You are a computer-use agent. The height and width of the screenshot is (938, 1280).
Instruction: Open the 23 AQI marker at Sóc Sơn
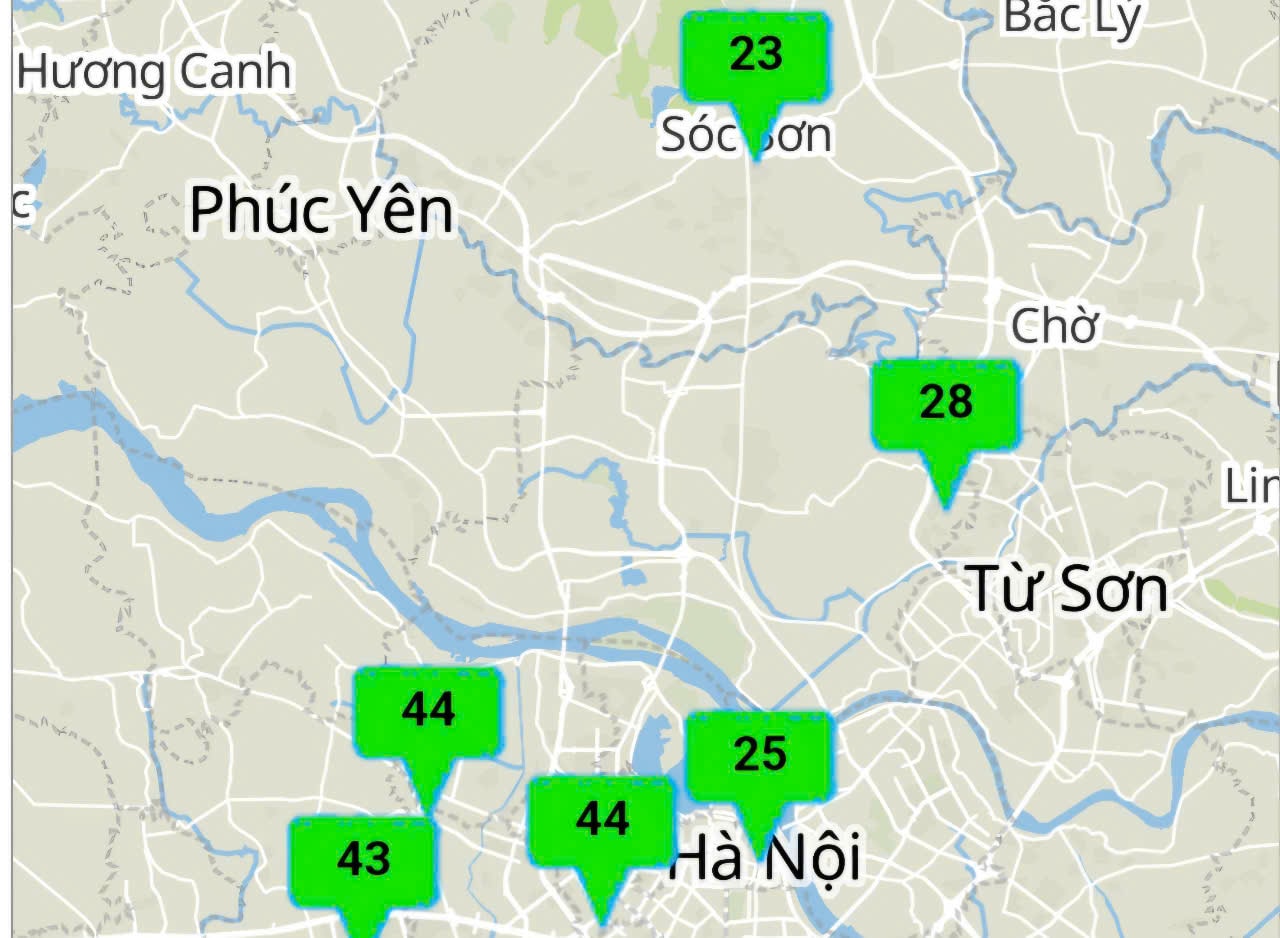click(755, 57)
